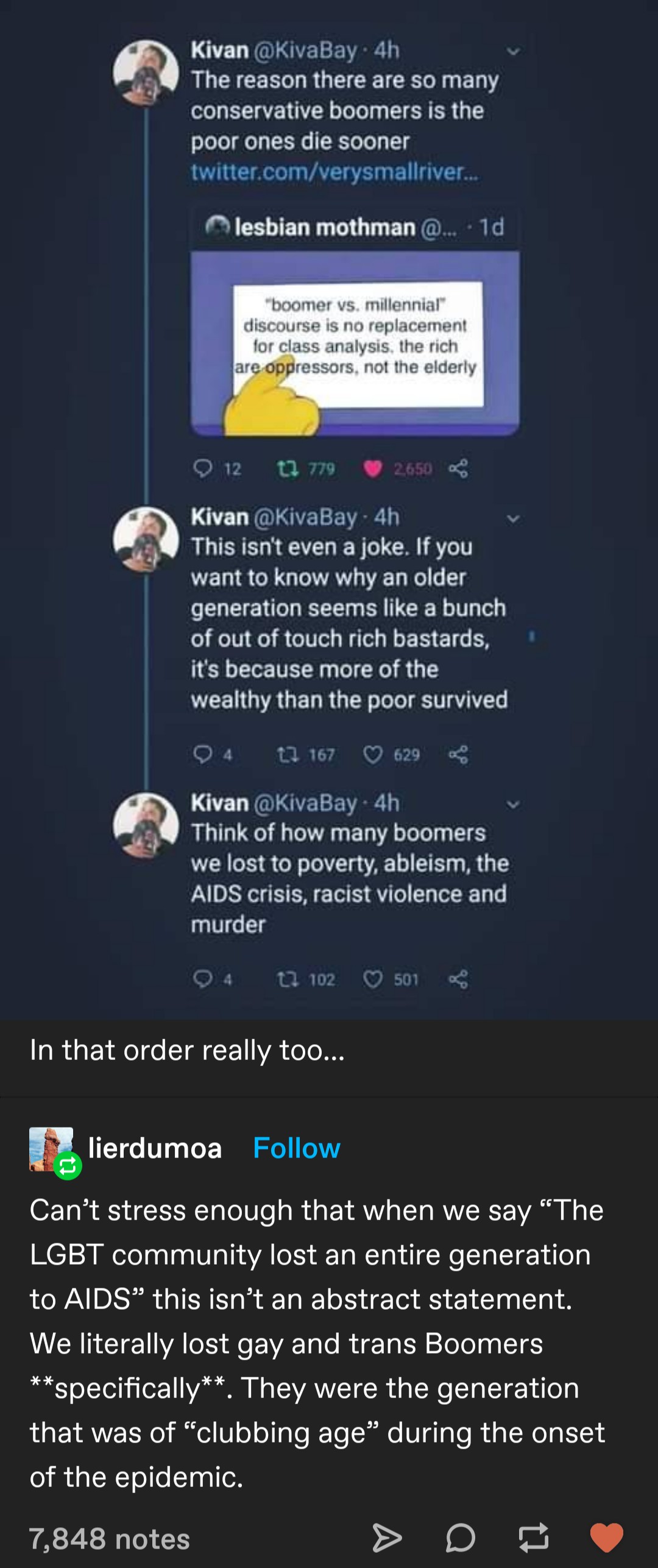658x1568 pixels.
Task: Open the reply speech bubble
Action: click(x=460, y=1538)
